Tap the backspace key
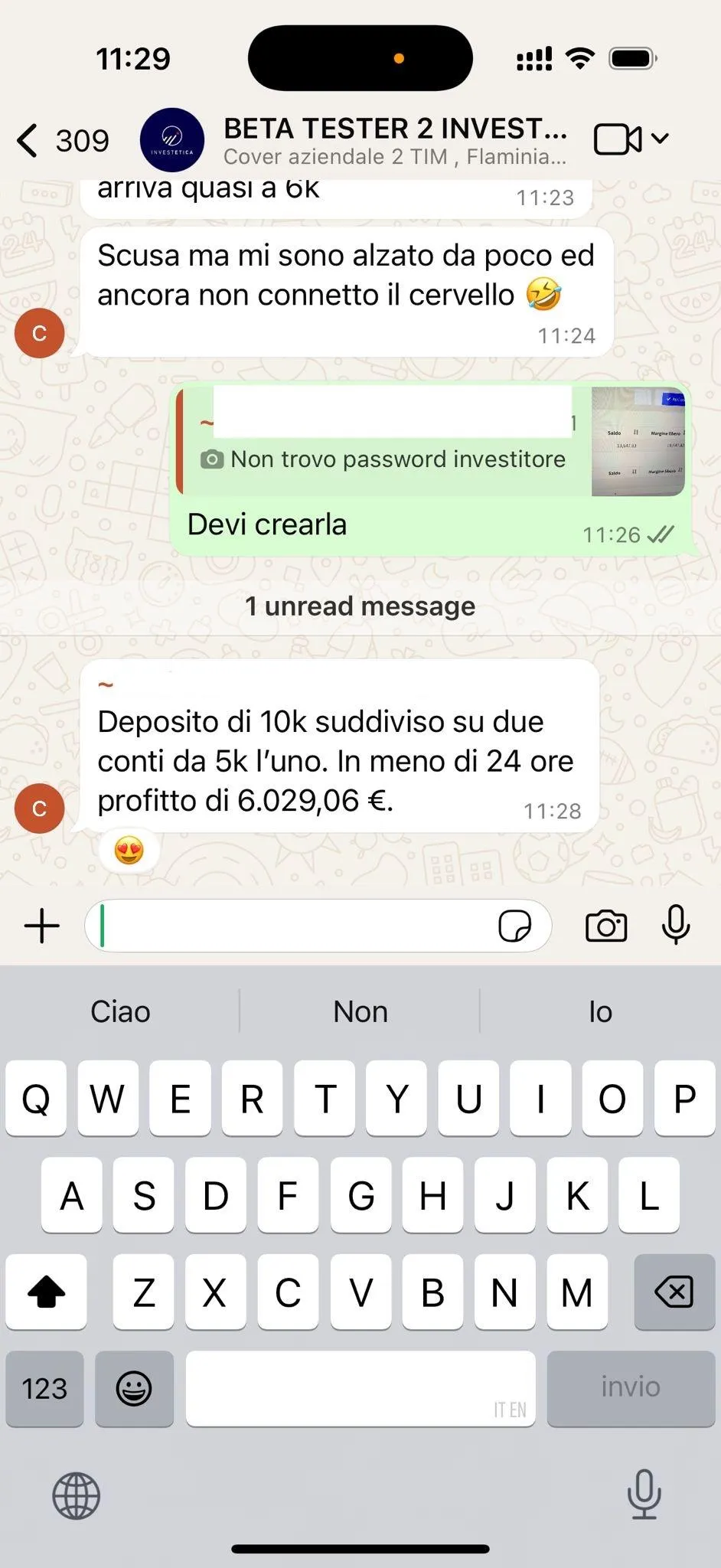This screenshot has height=1568, width=721. point(674,1292)
